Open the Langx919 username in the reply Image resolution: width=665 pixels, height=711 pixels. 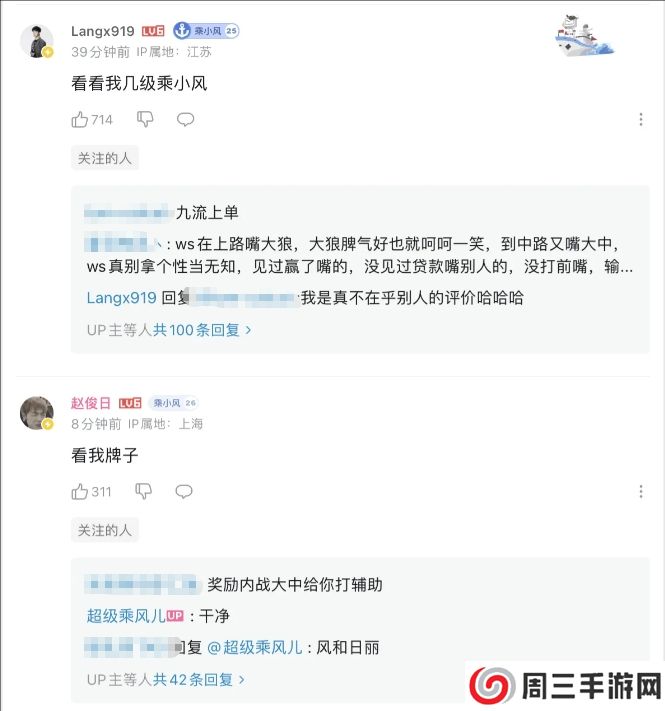click(121, 298)
